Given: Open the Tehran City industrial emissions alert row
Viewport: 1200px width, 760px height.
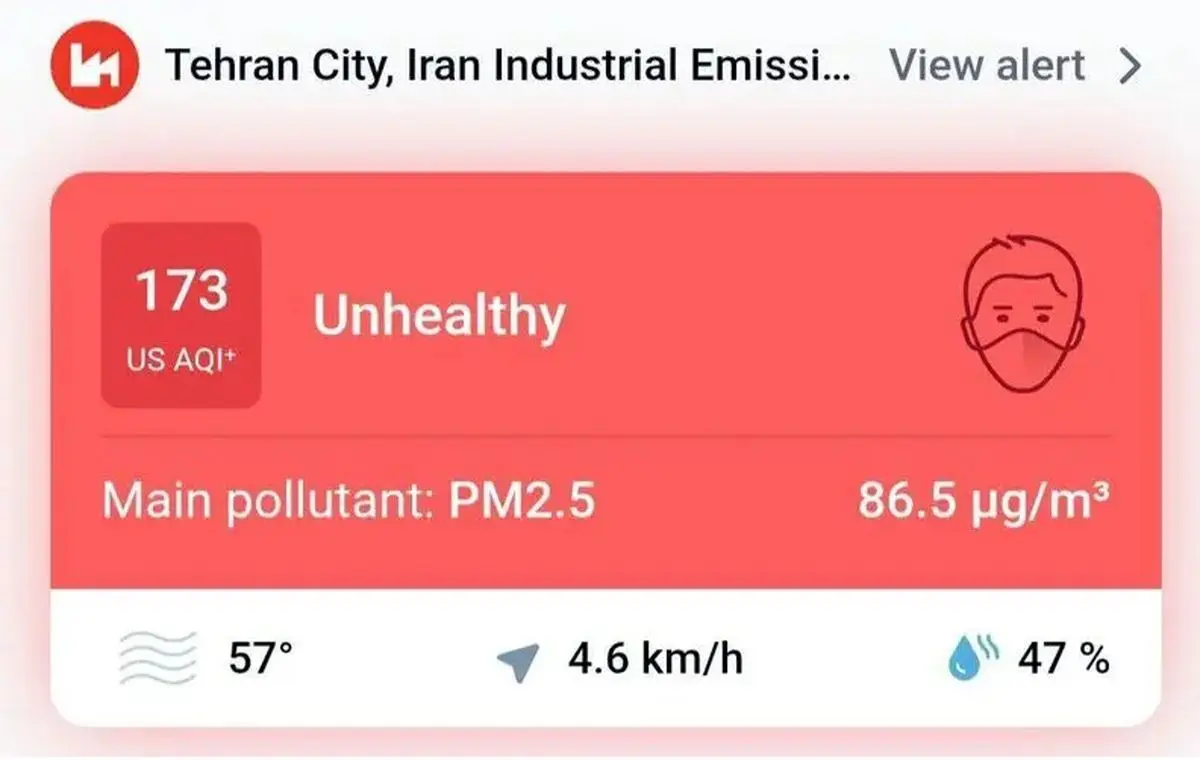Looking at the screenshot, I should tap(508, 67).
